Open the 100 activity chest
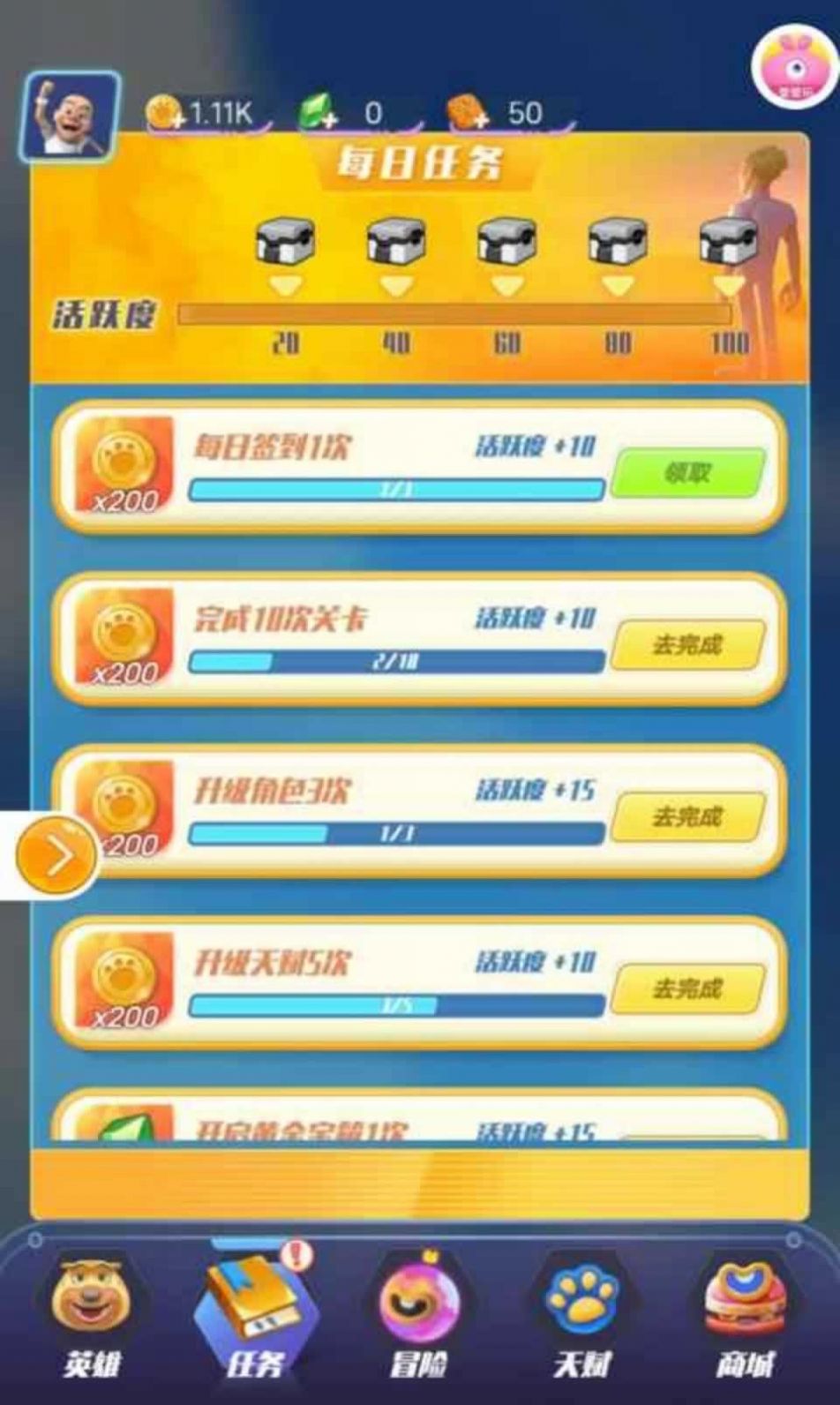840x1405 pixels. point(728,244)
